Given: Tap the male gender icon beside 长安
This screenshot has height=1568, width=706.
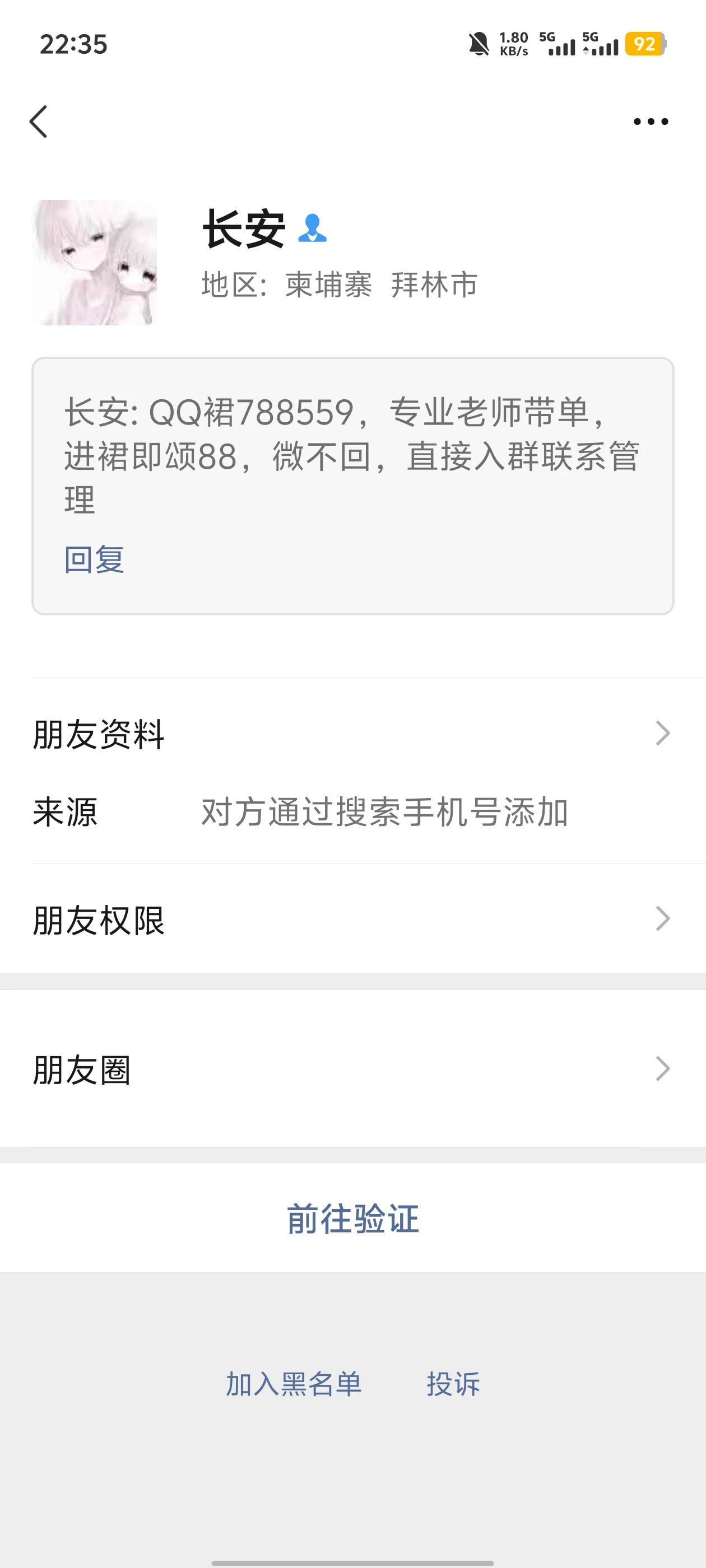Looking at the screenshot, I should click(x=313, y=228).
